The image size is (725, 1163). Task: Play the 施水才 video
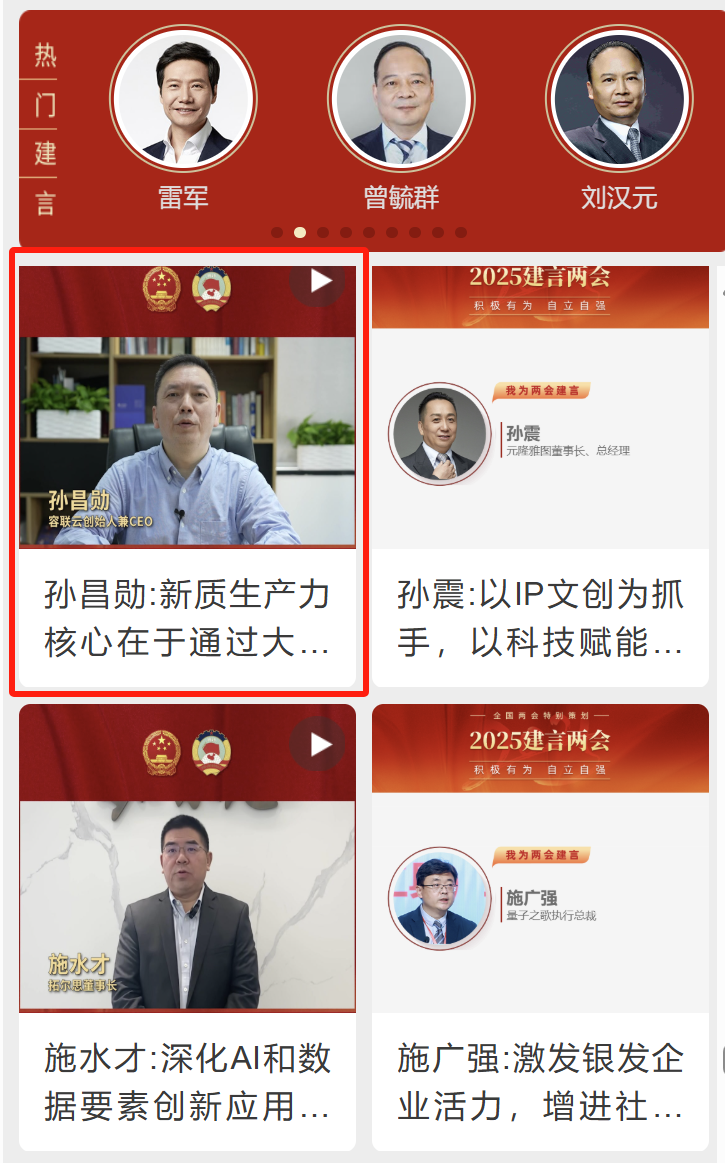(x=317, y=744)
